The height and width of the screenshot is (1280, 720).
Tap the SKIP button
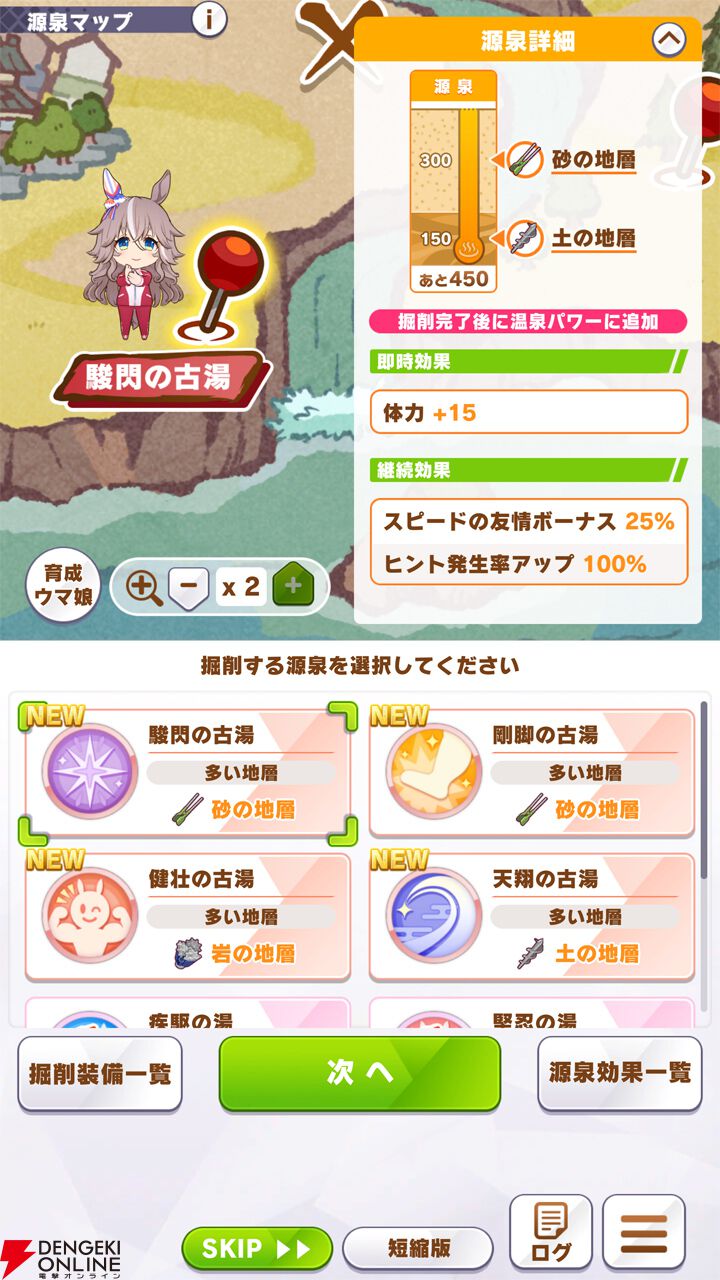[256, 1249]
